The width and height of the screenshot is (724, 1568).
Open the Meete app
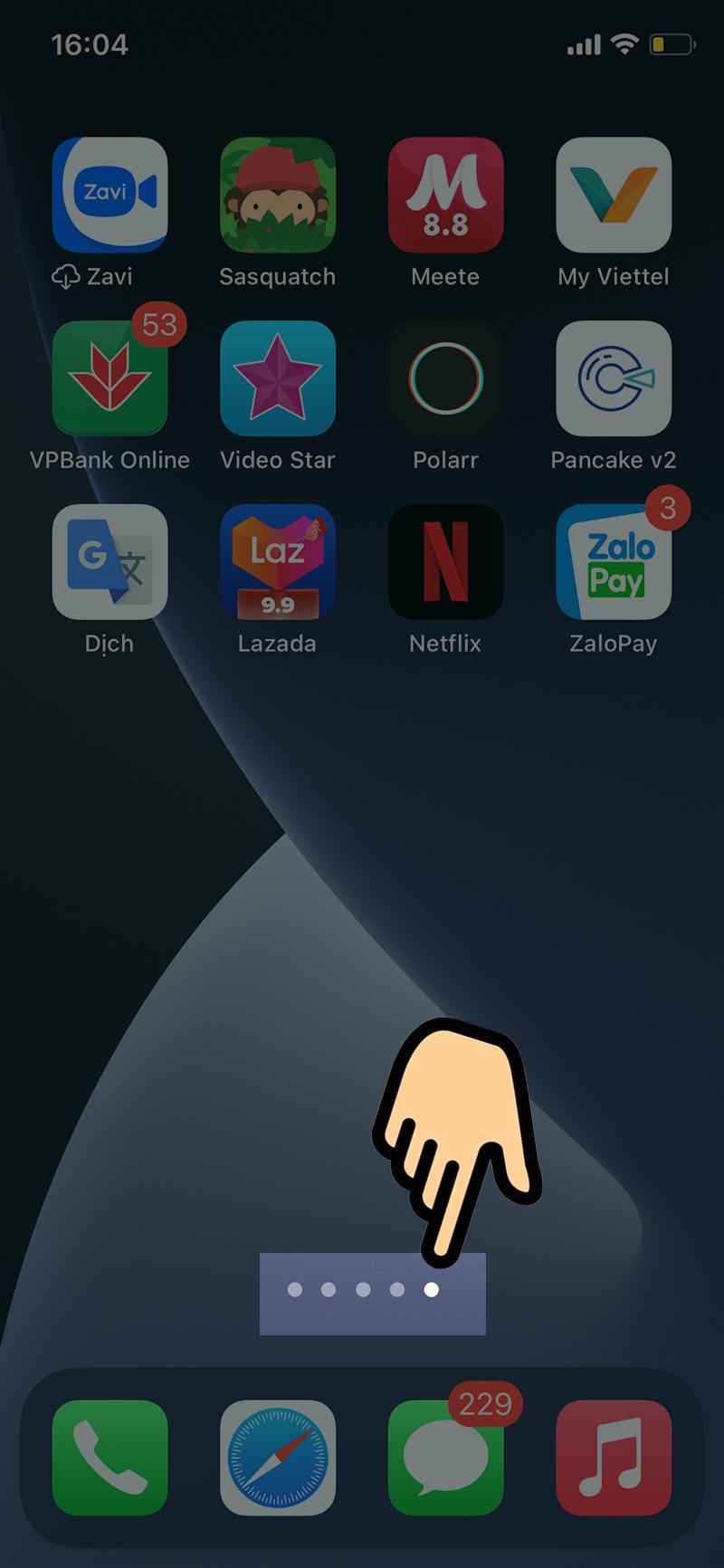pos(445,195)
